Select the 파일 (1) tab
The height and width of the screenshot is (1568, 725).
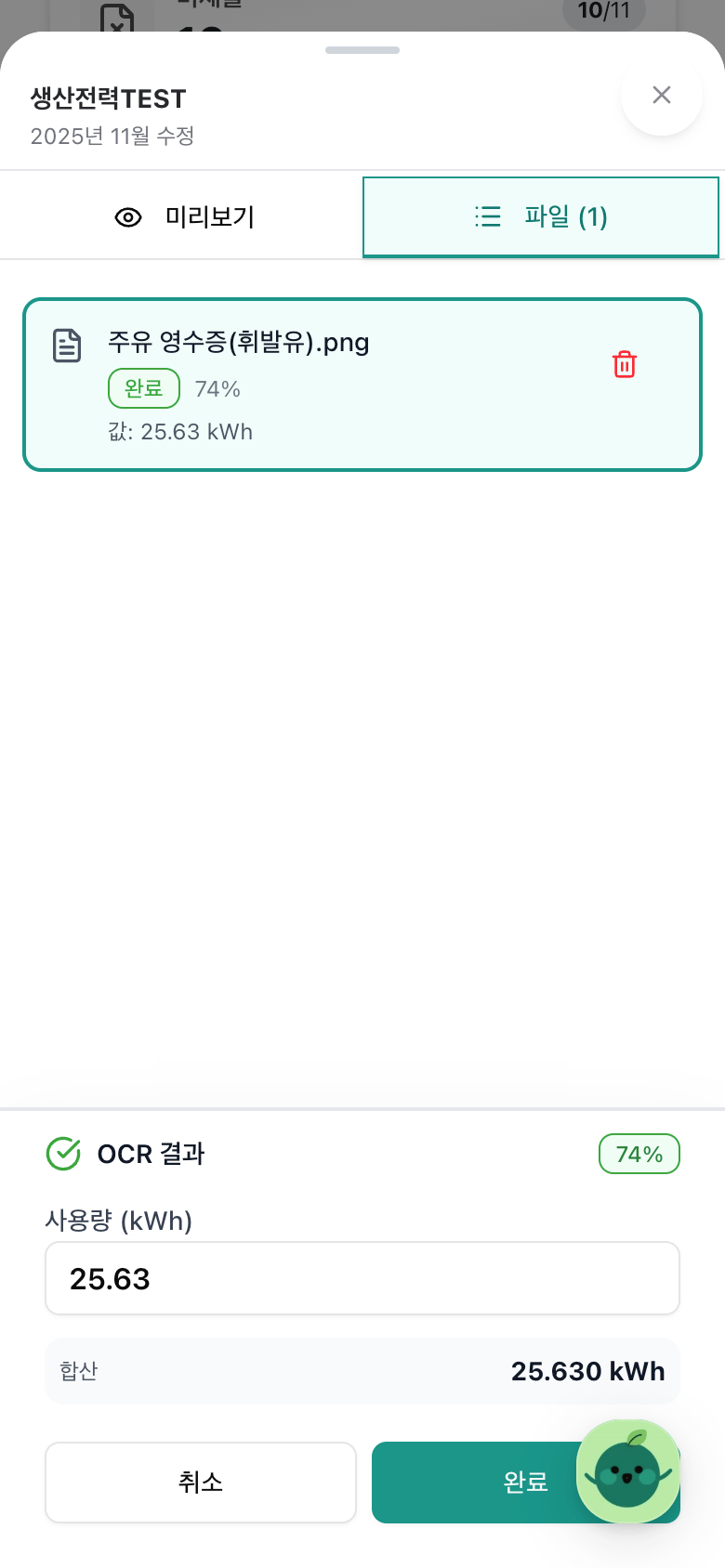click(541, 217)
